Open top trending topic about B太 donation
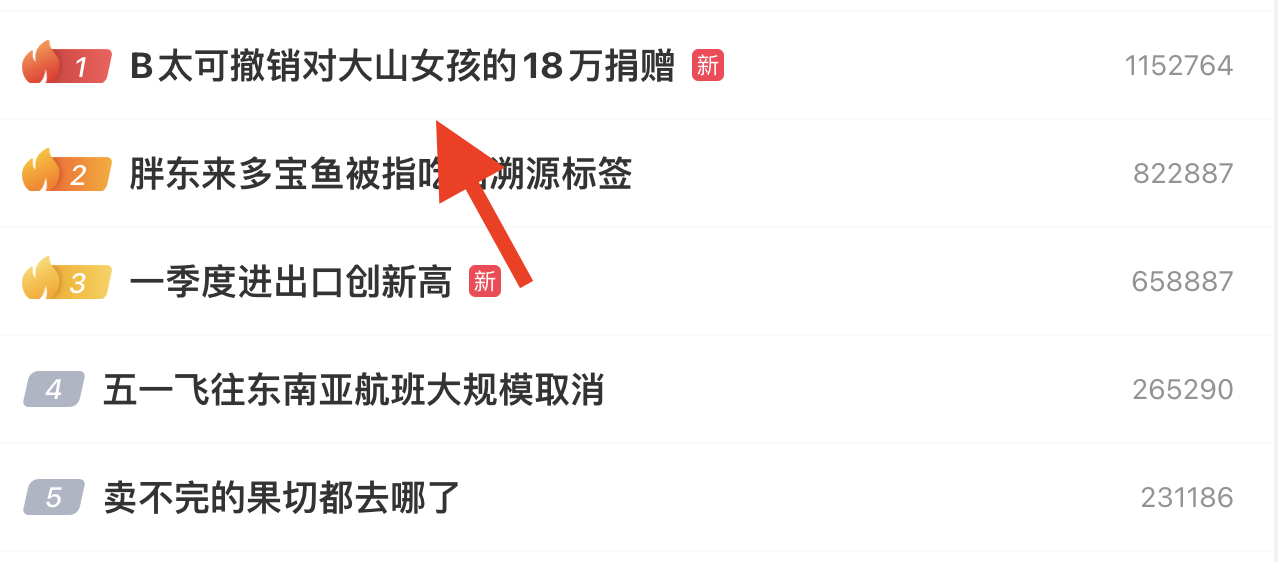This screenshot has height=562, width=1278. tap(400, 67)
